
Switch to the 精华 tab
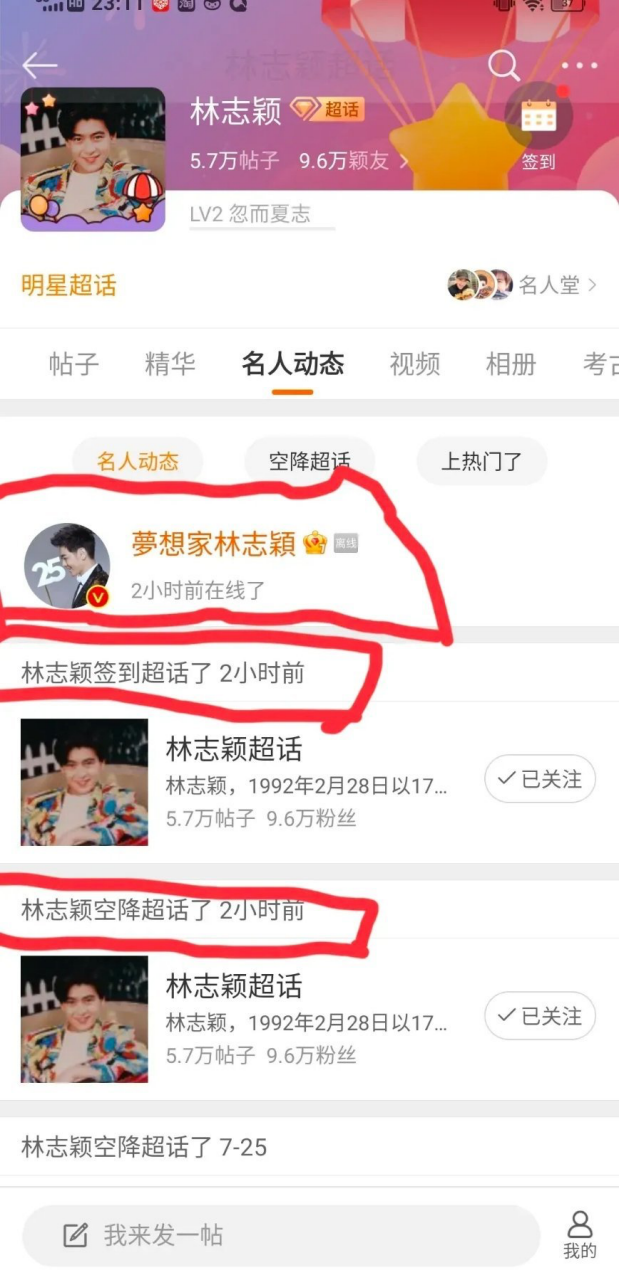(x=170, y=364)
